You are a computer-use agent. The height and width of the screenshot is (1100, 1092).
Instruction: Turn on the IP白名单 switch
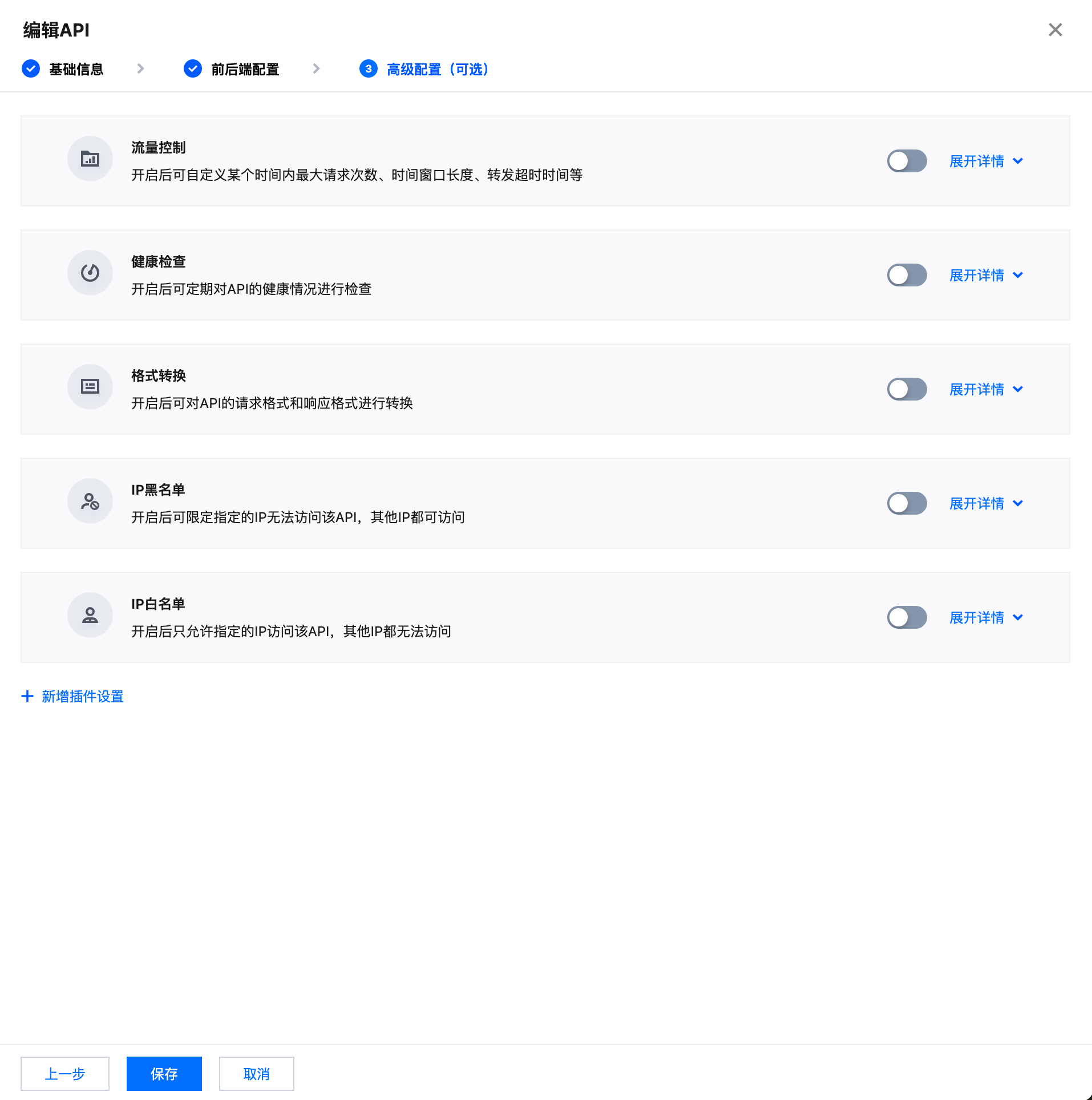907,617
